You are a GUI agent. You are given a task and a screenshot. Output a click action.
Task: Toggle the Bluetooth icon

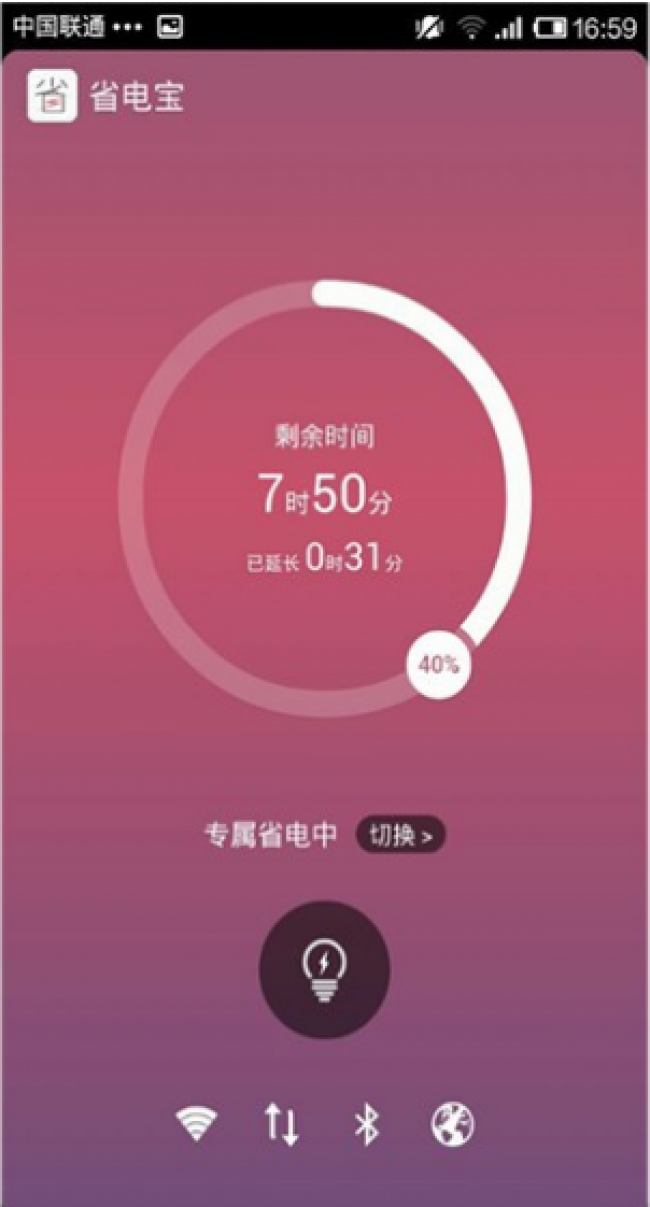pos(367,1125)
